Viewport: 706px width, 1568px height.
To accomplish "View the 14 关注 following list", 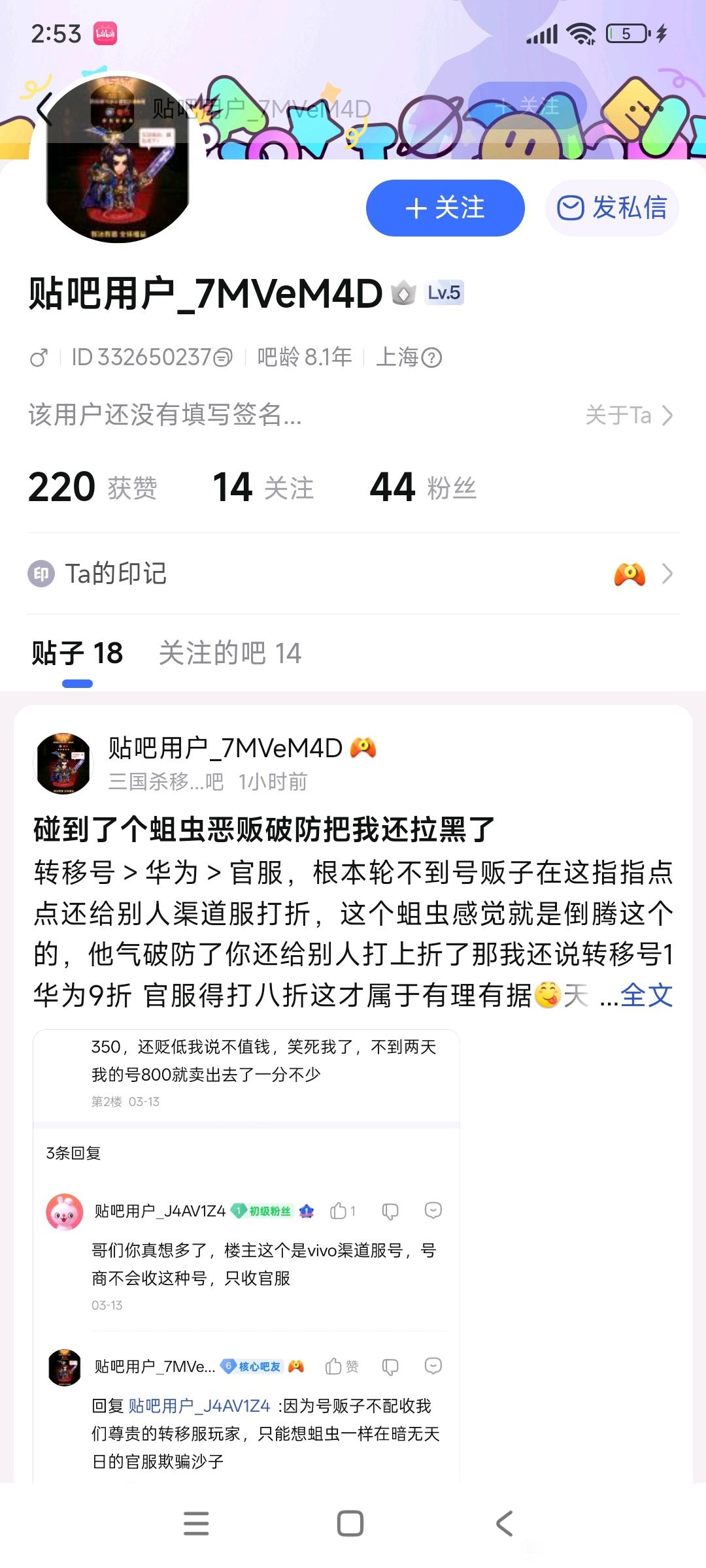I will pyautogui.click(x=263, y=487).
